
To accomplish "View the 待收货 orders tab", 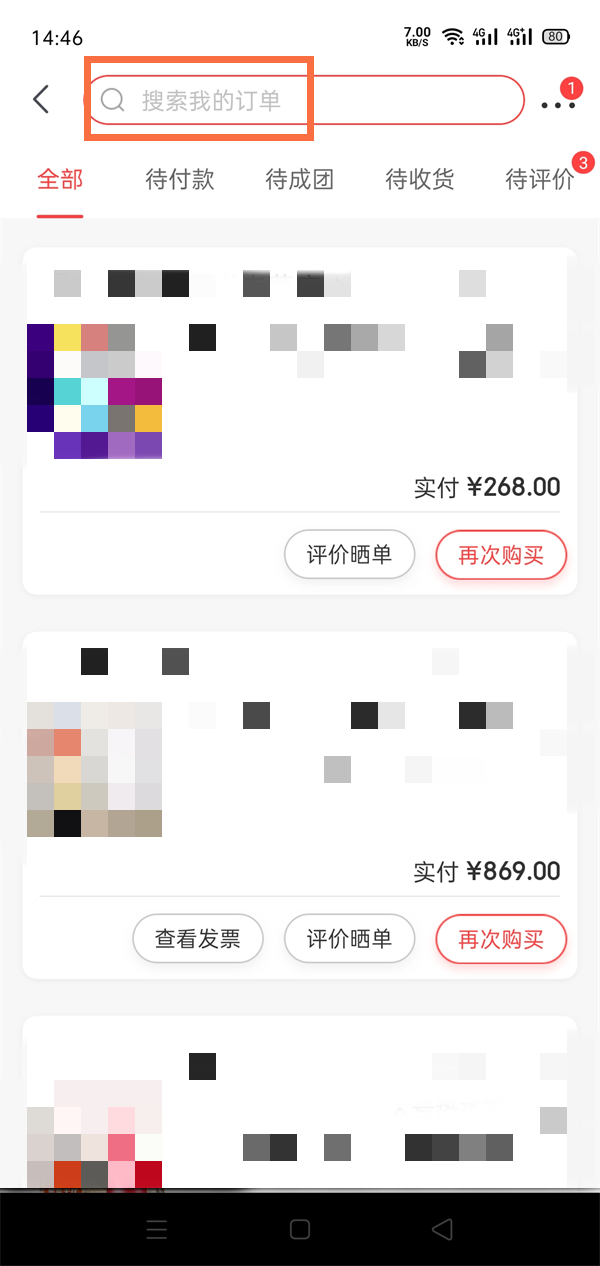I will pos(420,180).
